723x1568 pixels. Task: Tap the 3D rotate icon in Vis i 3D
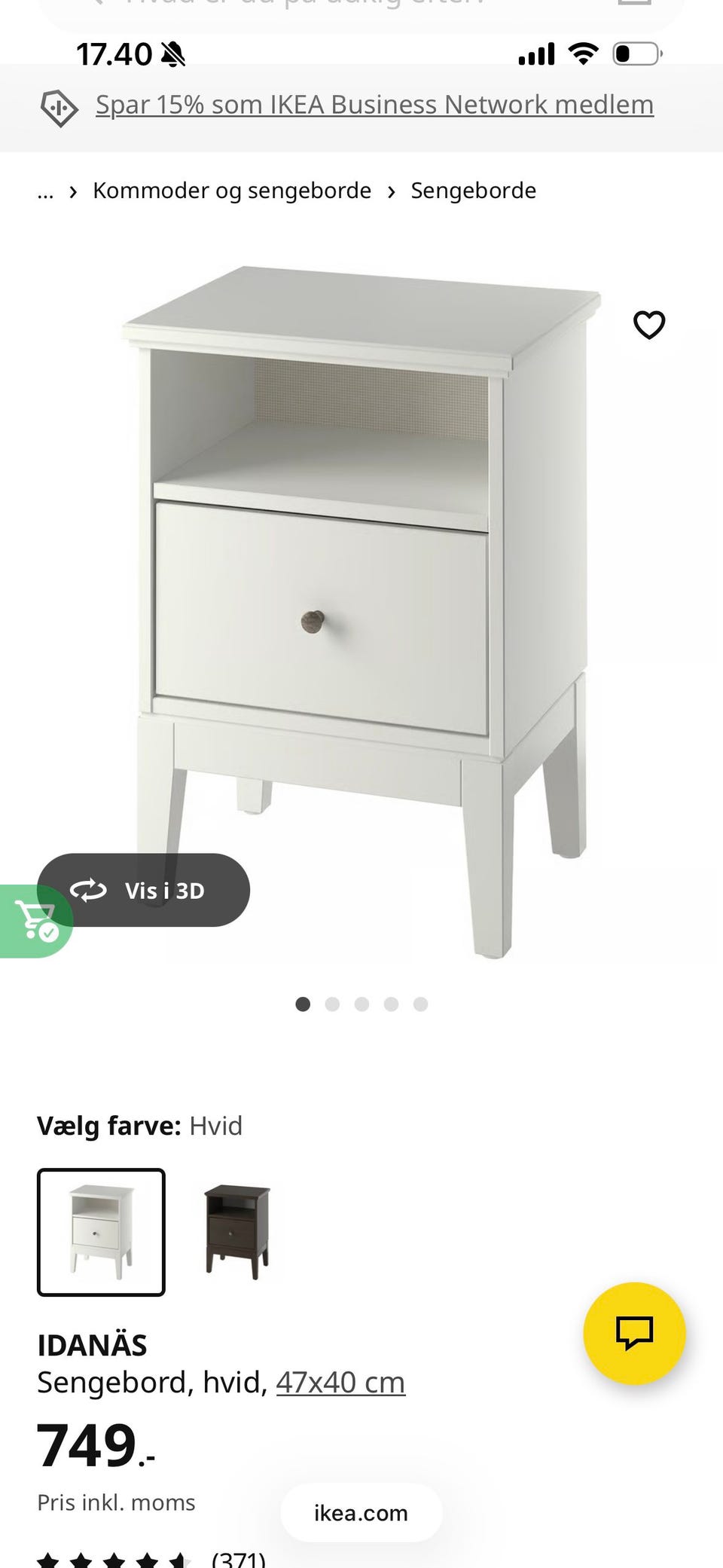coord(90,890)
